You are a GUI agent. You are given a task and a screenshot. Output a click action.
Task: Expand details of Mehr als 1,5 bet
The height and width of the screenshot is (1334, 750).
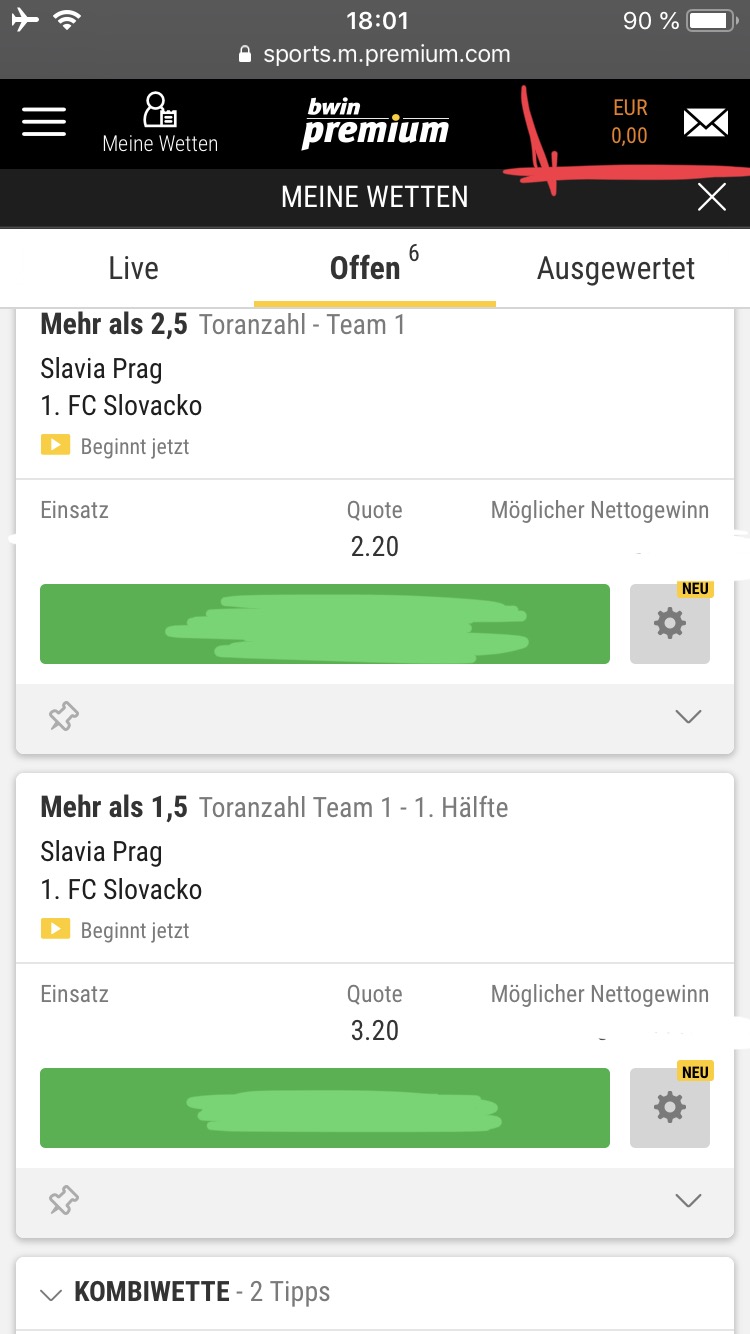coord(689,1200)
